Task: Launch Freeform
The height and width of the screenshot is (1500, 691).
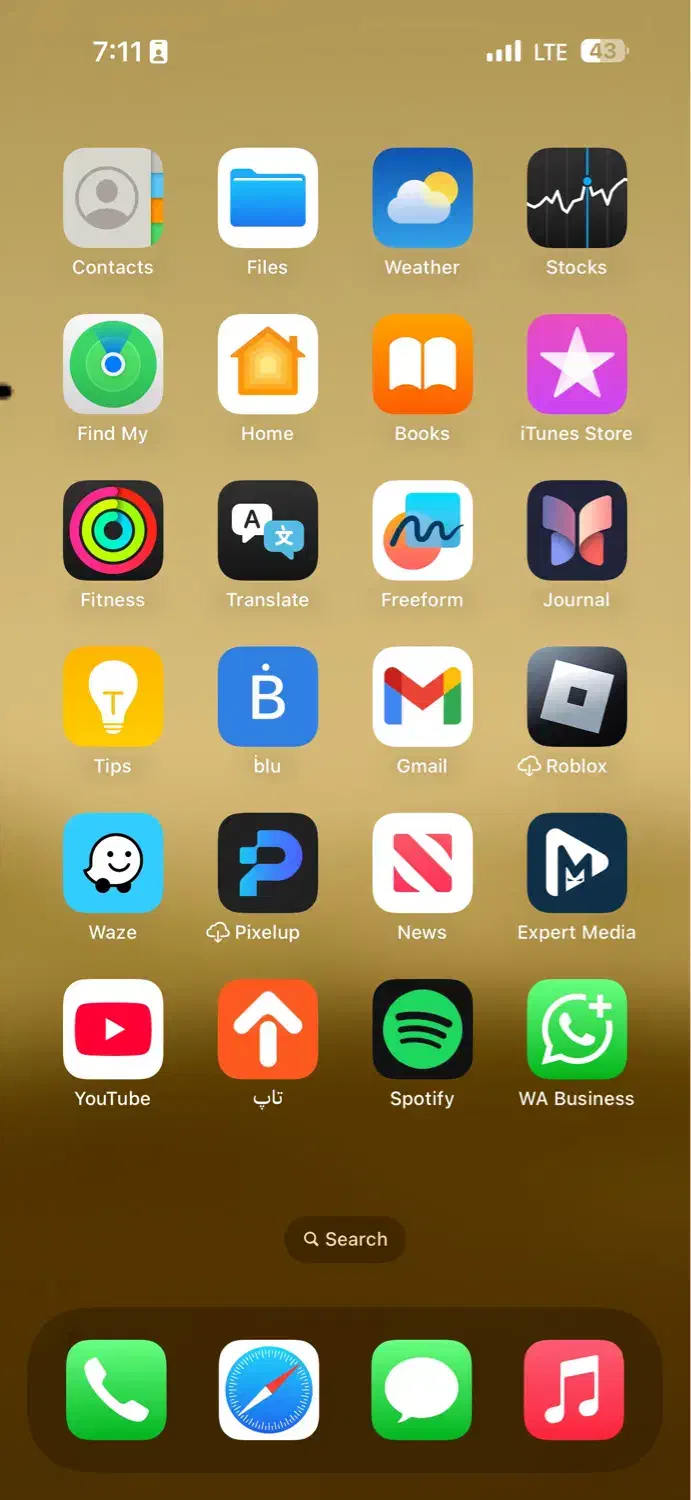Action: tap(422, 530)
